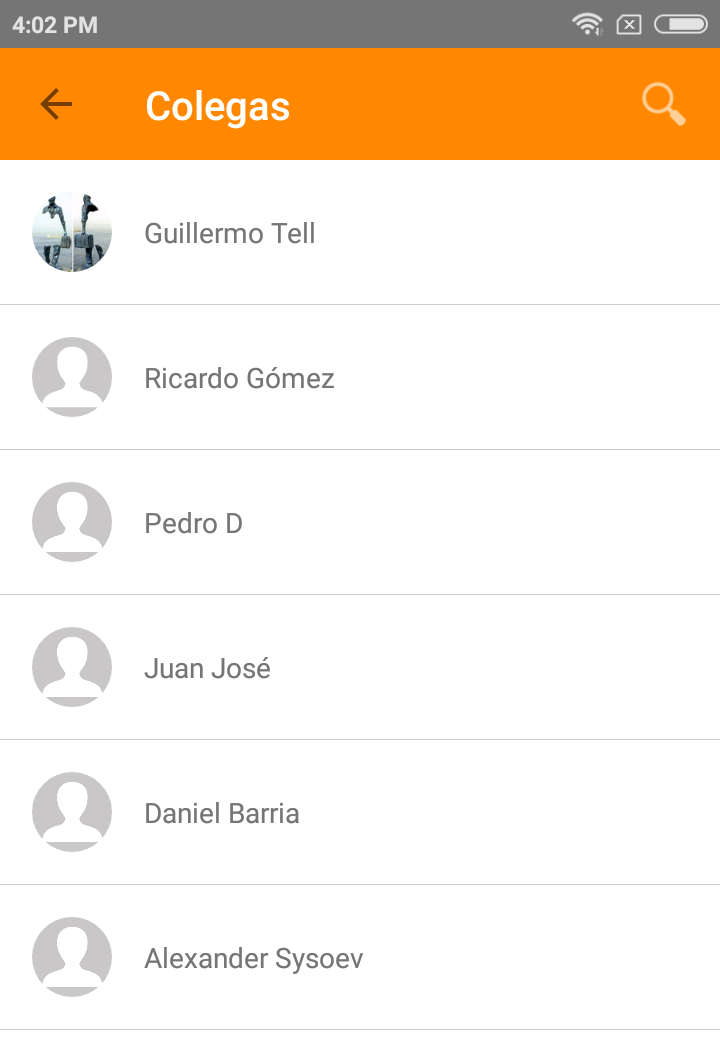720x1043 pixels.
Task: Go back using the arrow icon
Action: click(x=56, y=104)
